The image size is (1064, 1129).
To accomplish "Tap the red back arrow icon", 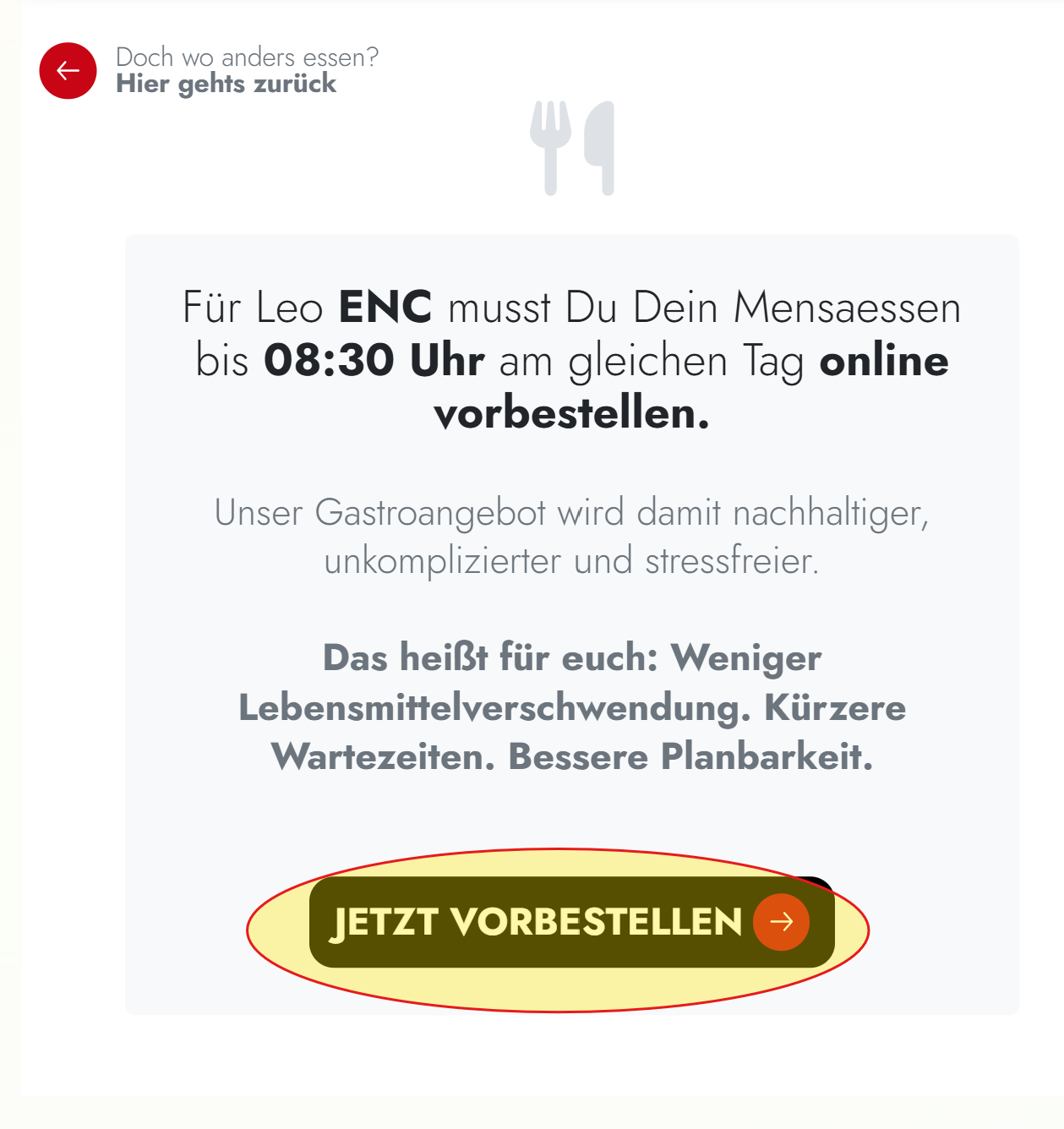I will [x=68, y=71].
